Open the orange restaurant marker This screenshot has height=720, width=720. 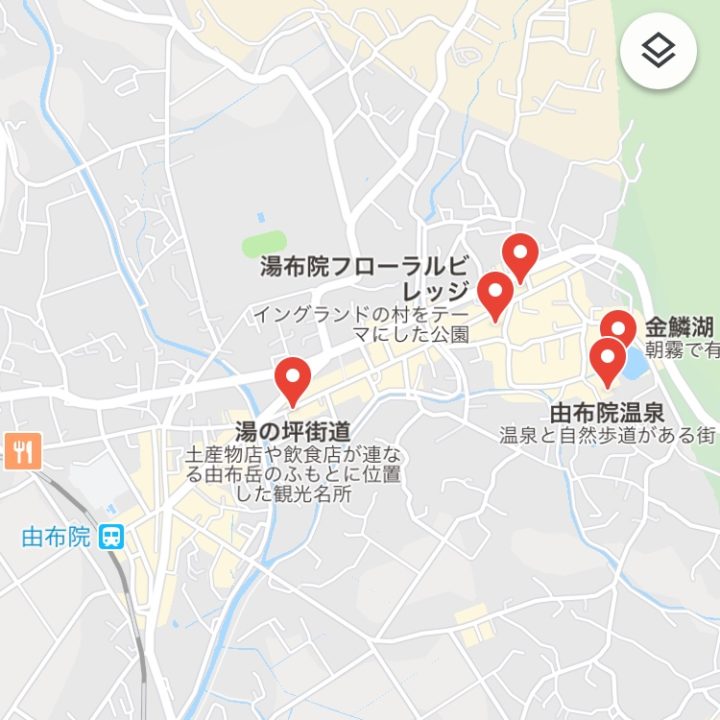click(x=21, y=451)
